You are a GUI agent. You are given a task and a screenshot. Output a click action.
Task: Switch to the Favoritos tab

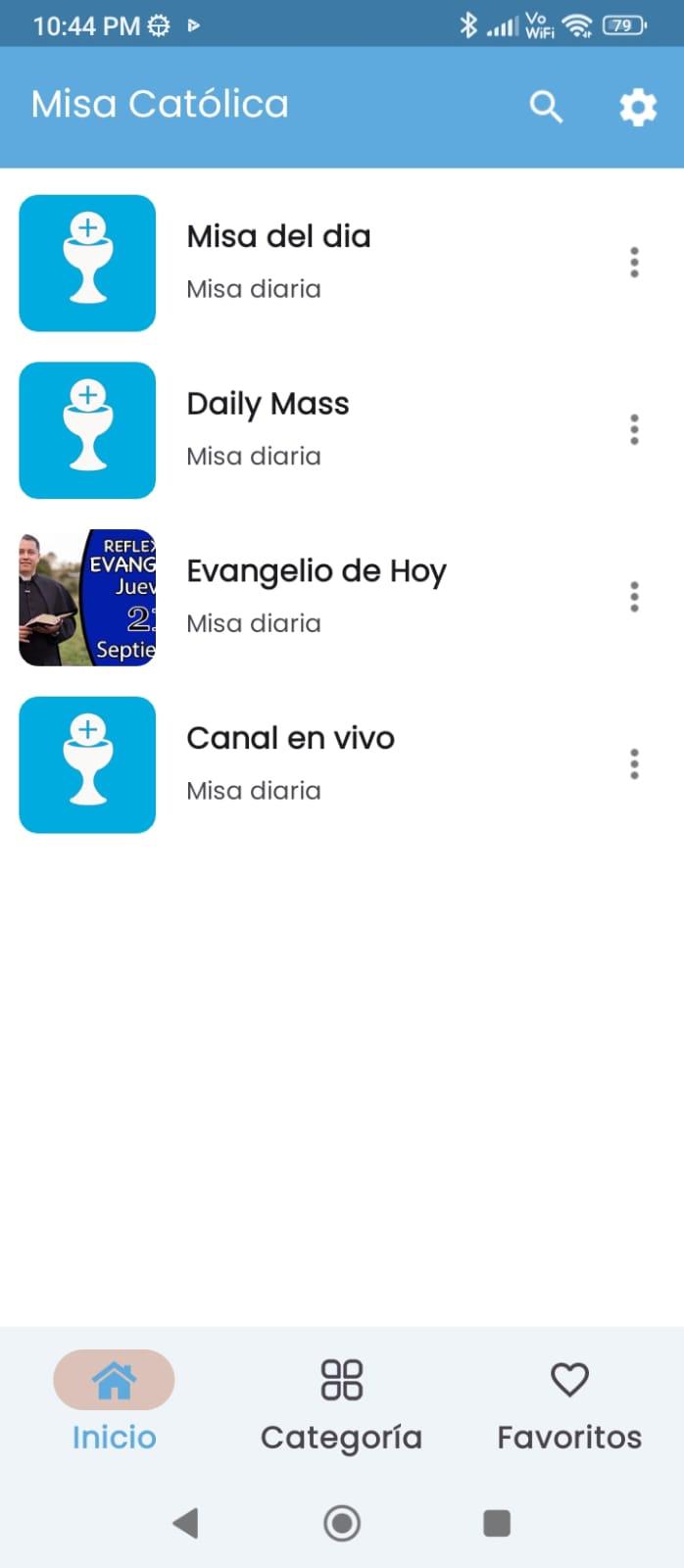(x=569, y=1401)
